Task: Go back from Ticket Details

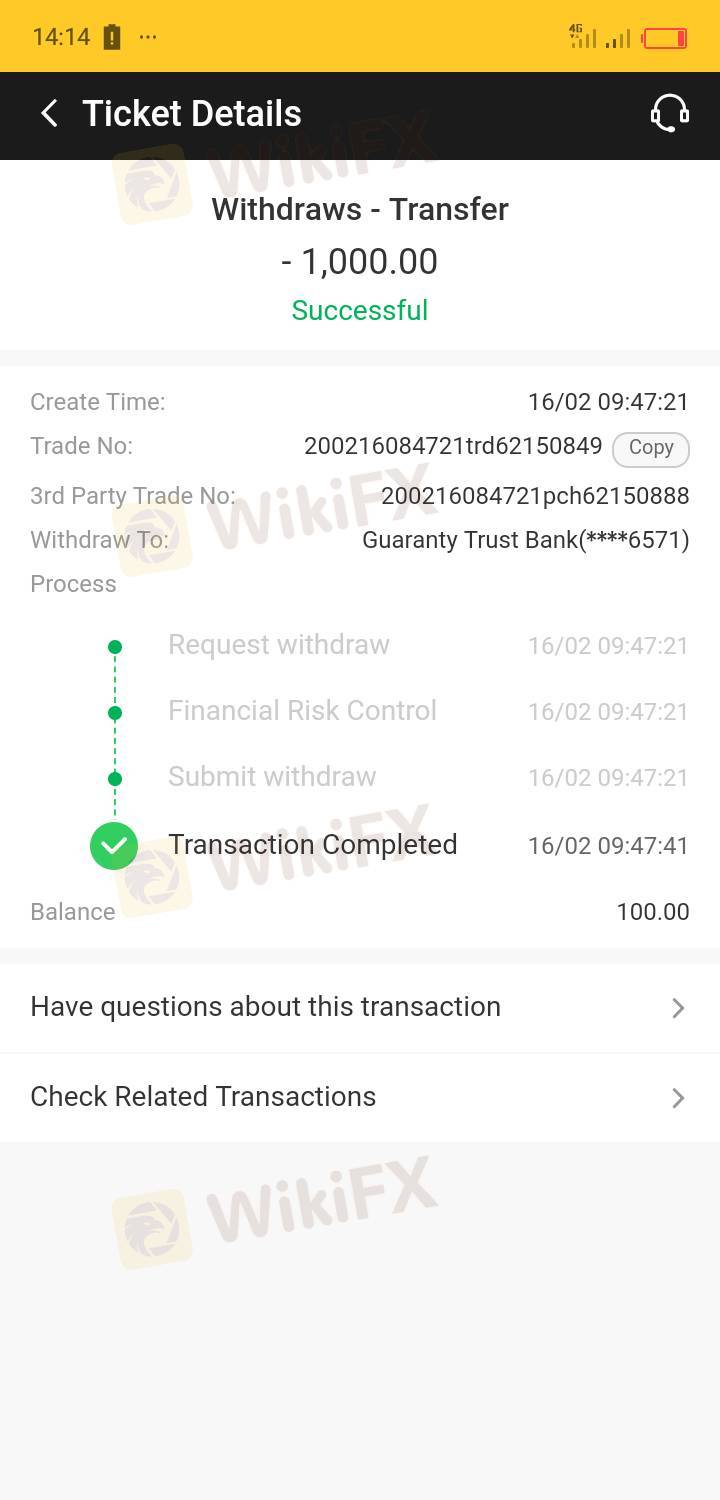Action: 49,114
